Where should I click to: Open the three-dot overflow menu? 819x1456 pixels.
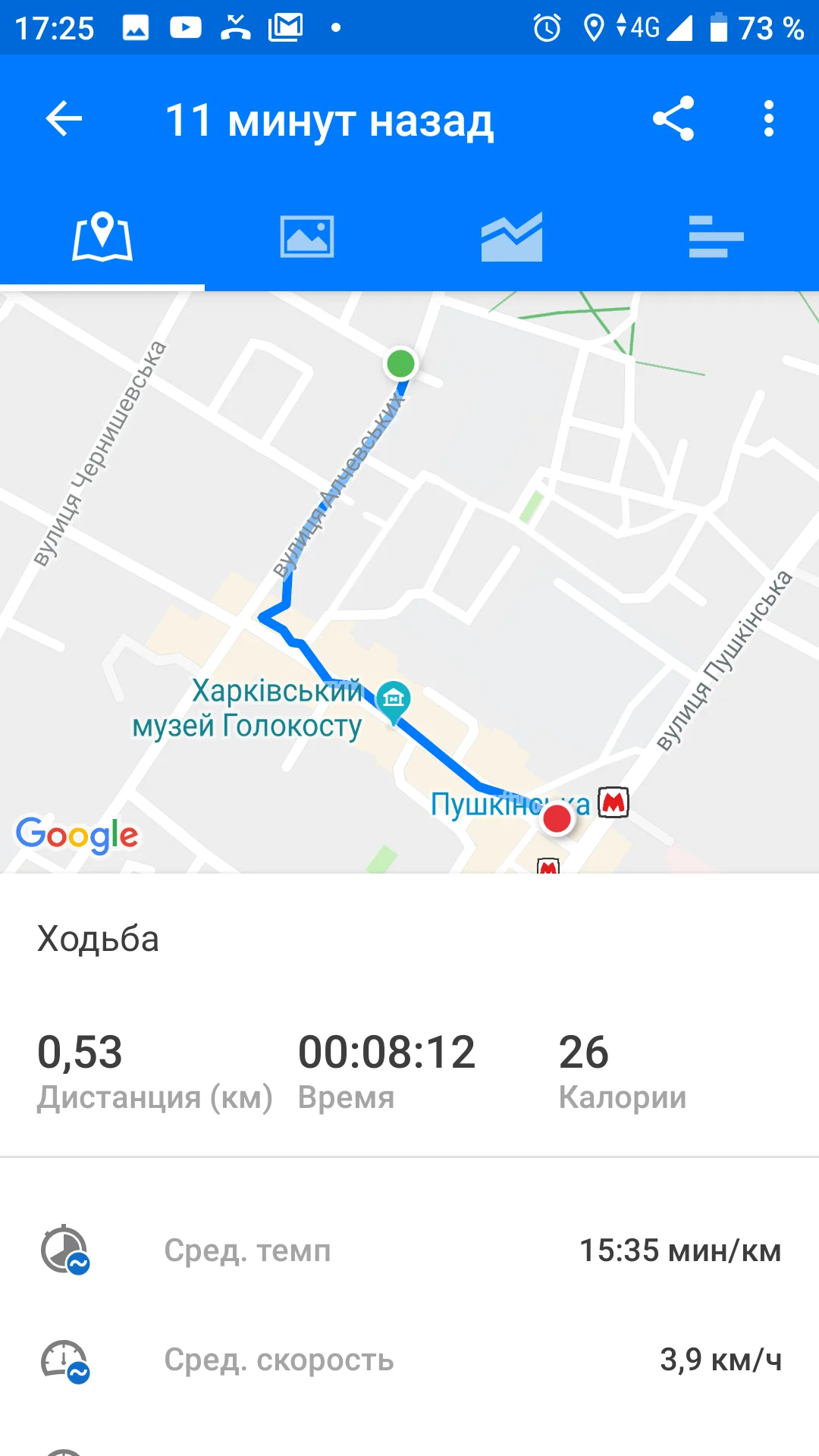coord(769,119)
